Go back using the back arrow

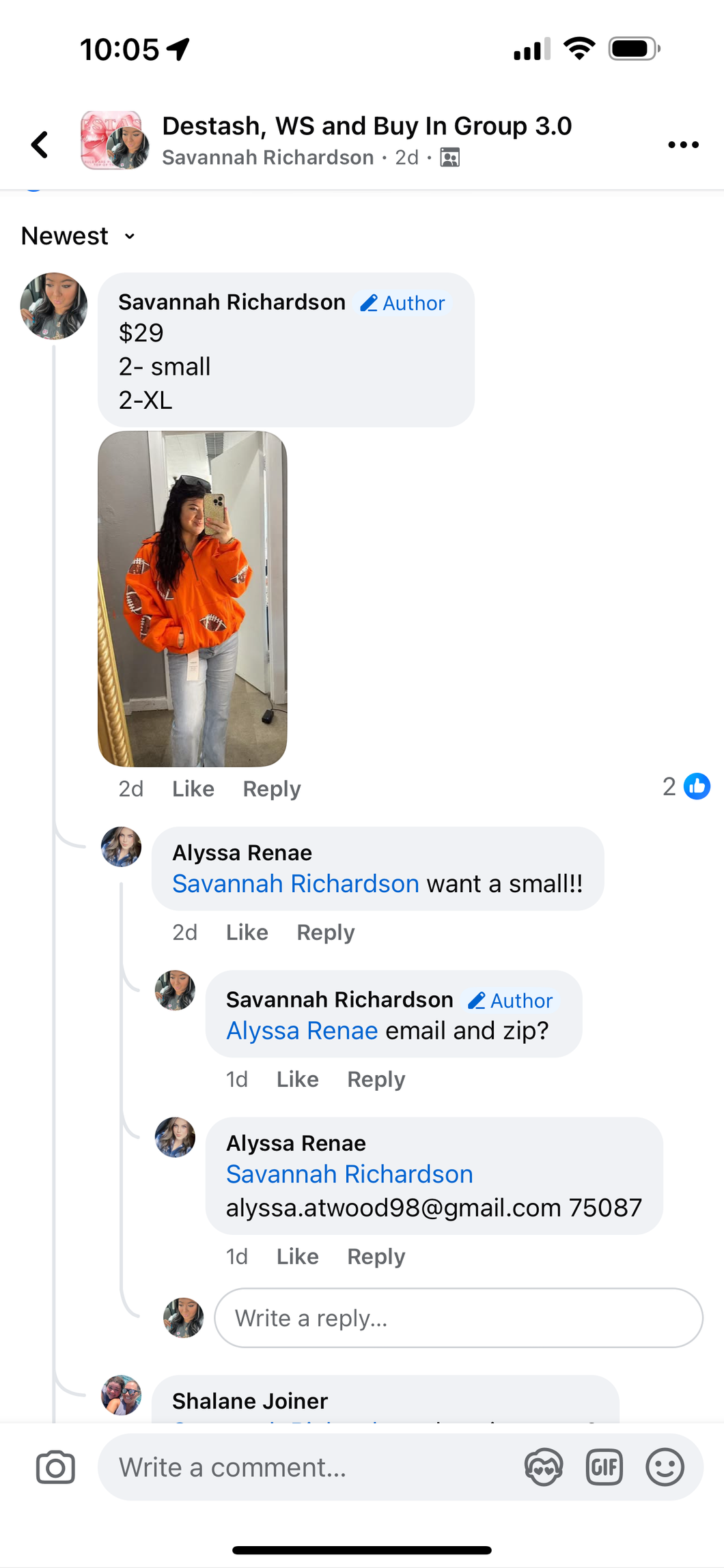(40, 144)
